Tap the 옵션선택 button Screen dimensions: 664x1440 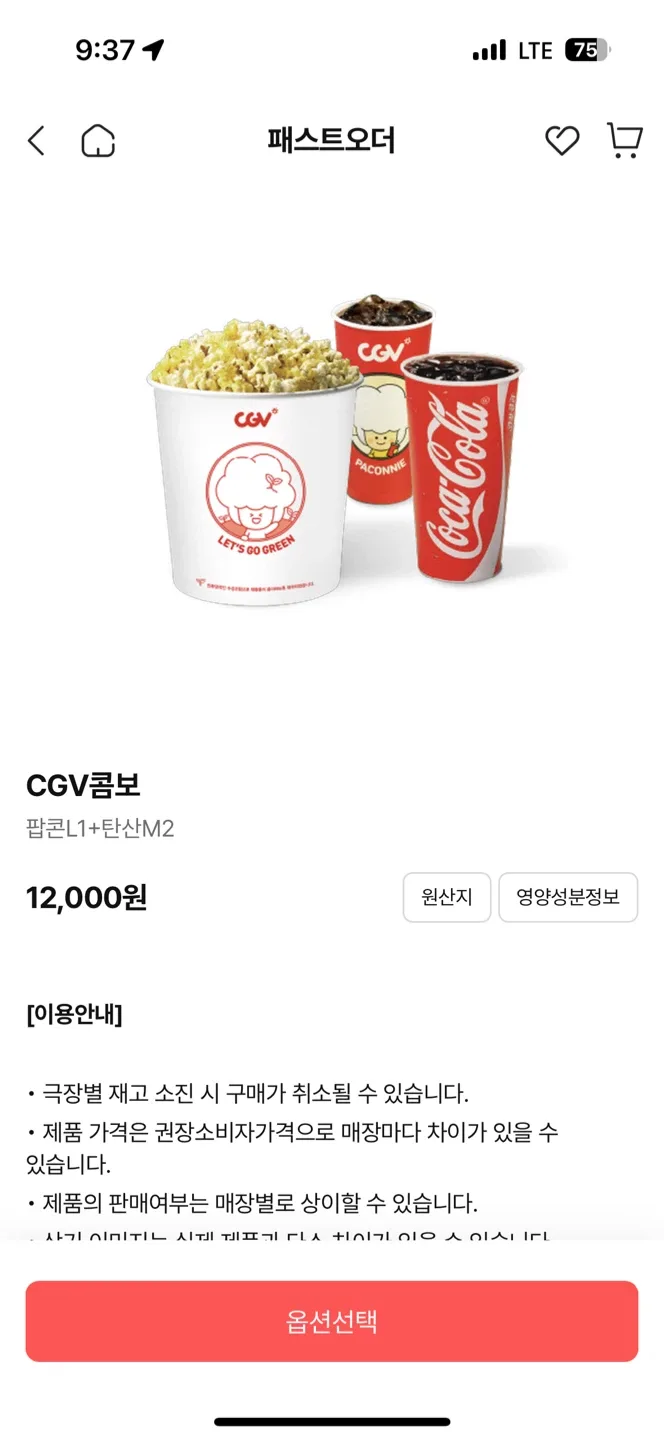(332, 1321)
